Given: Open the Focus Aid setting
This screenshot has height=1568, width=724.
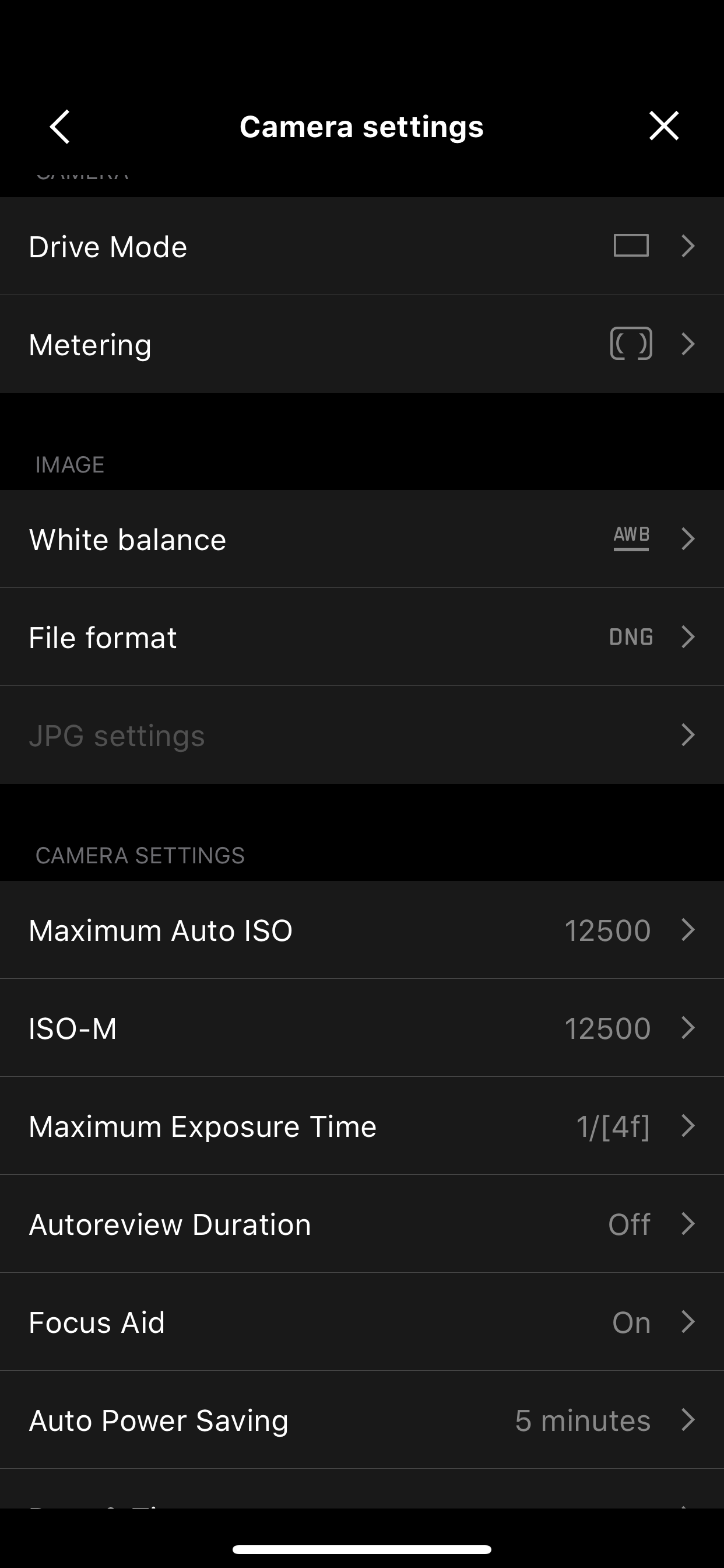Looking at the screenshot, I should click(x=362, y=1321).
